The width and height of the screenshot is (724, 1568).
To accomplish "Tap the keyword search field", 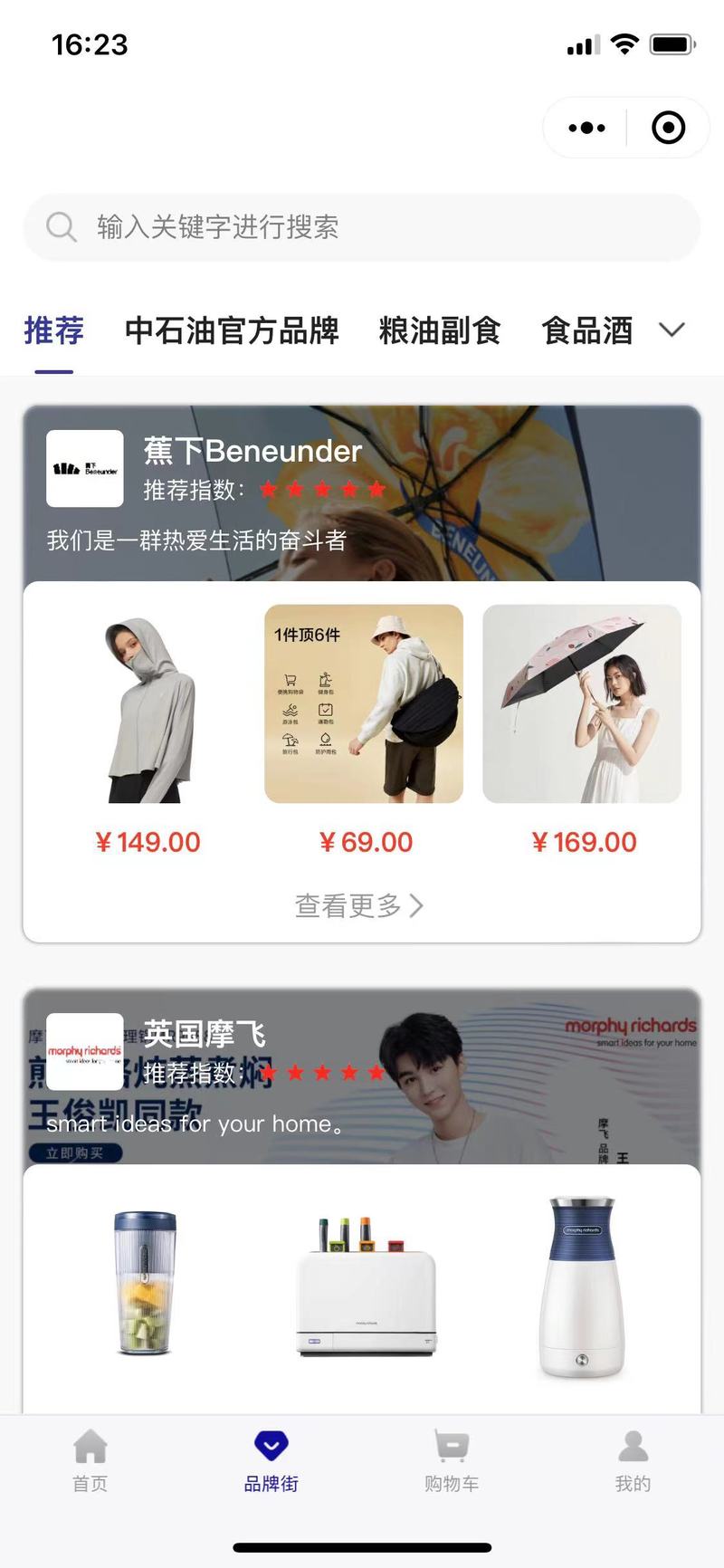I will [362, 227].
